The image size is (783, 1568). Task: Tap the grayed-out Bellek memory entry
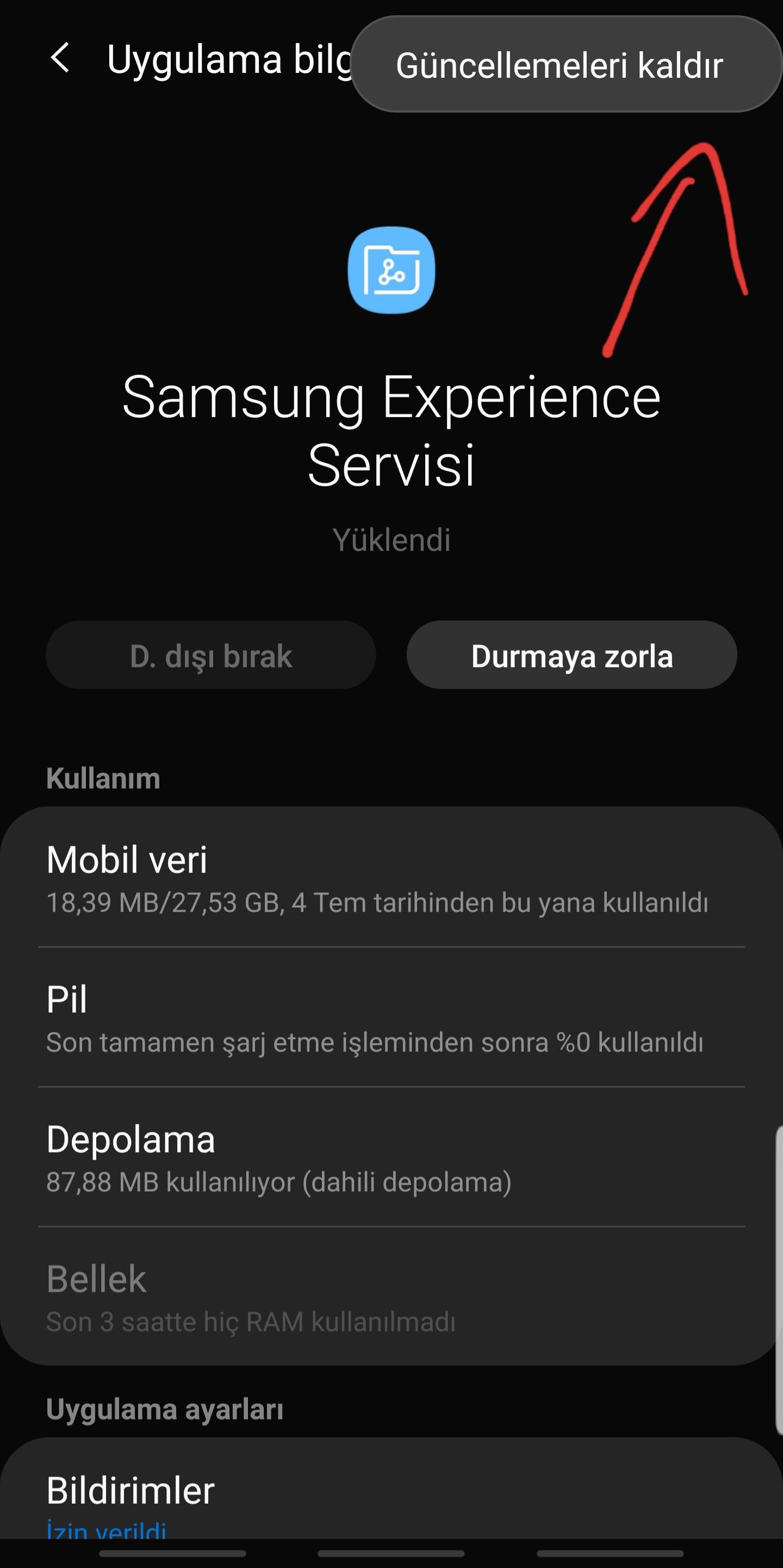tap(96, 1278)
